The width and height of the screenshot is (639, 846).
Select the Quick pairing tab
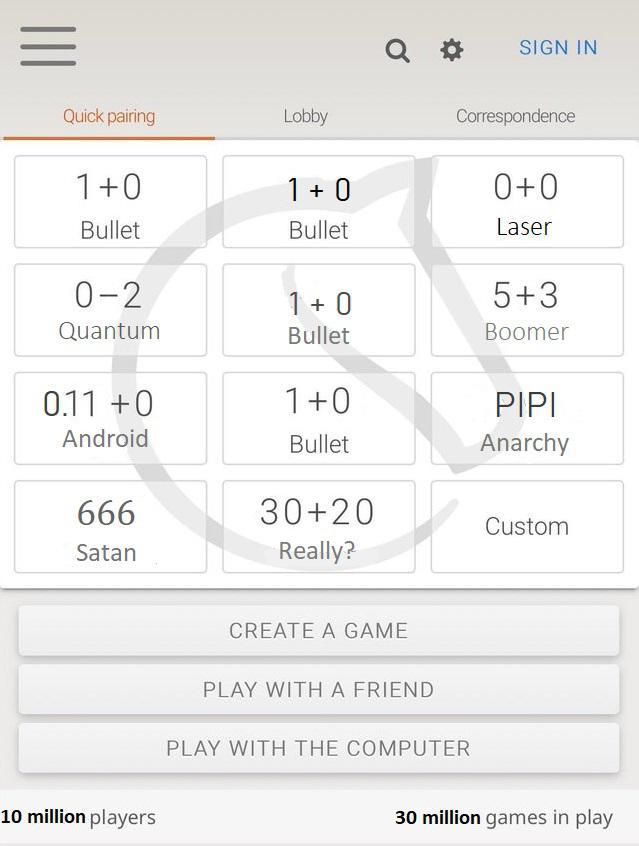point(109,116)
